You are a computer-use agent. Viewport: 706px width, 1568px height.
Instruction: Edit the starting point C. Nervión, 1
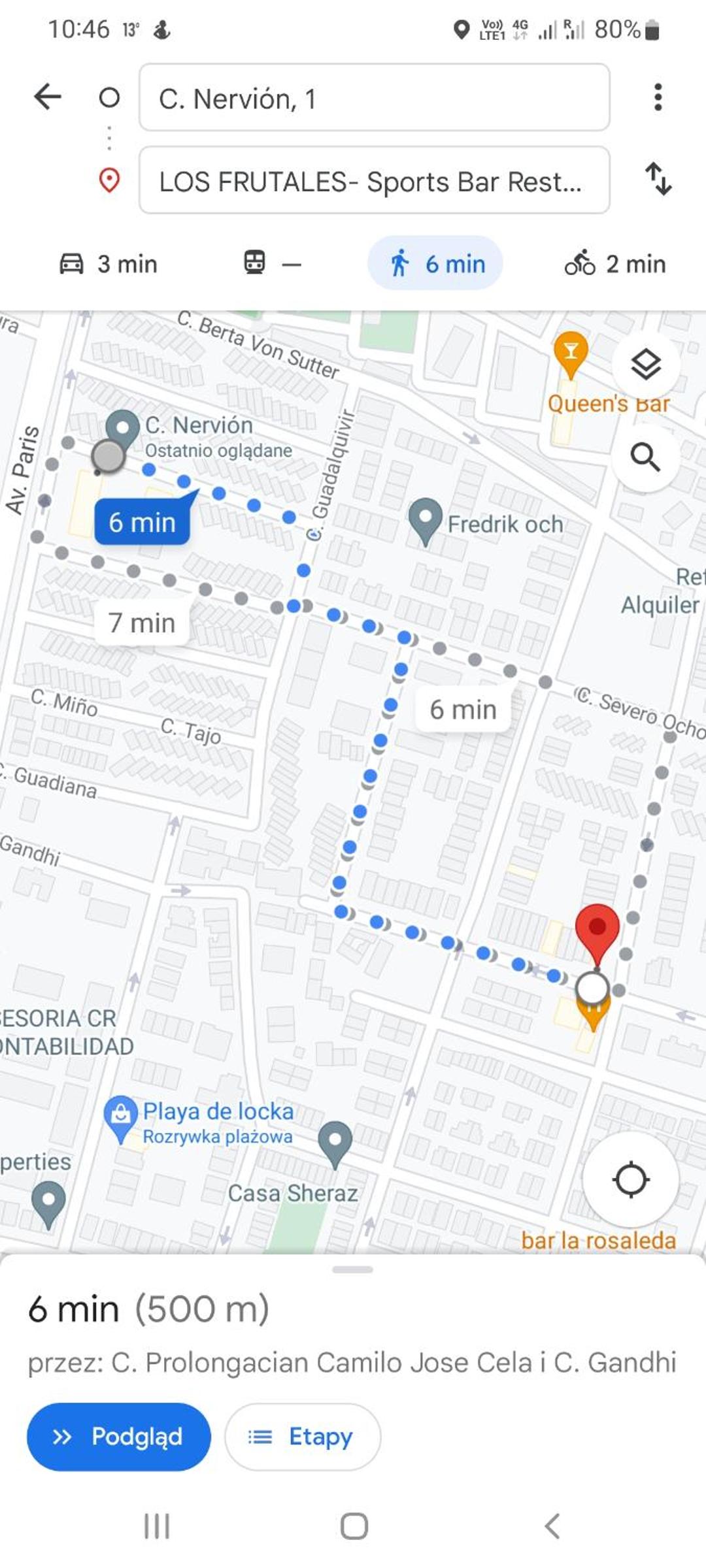tap(374, 98)
